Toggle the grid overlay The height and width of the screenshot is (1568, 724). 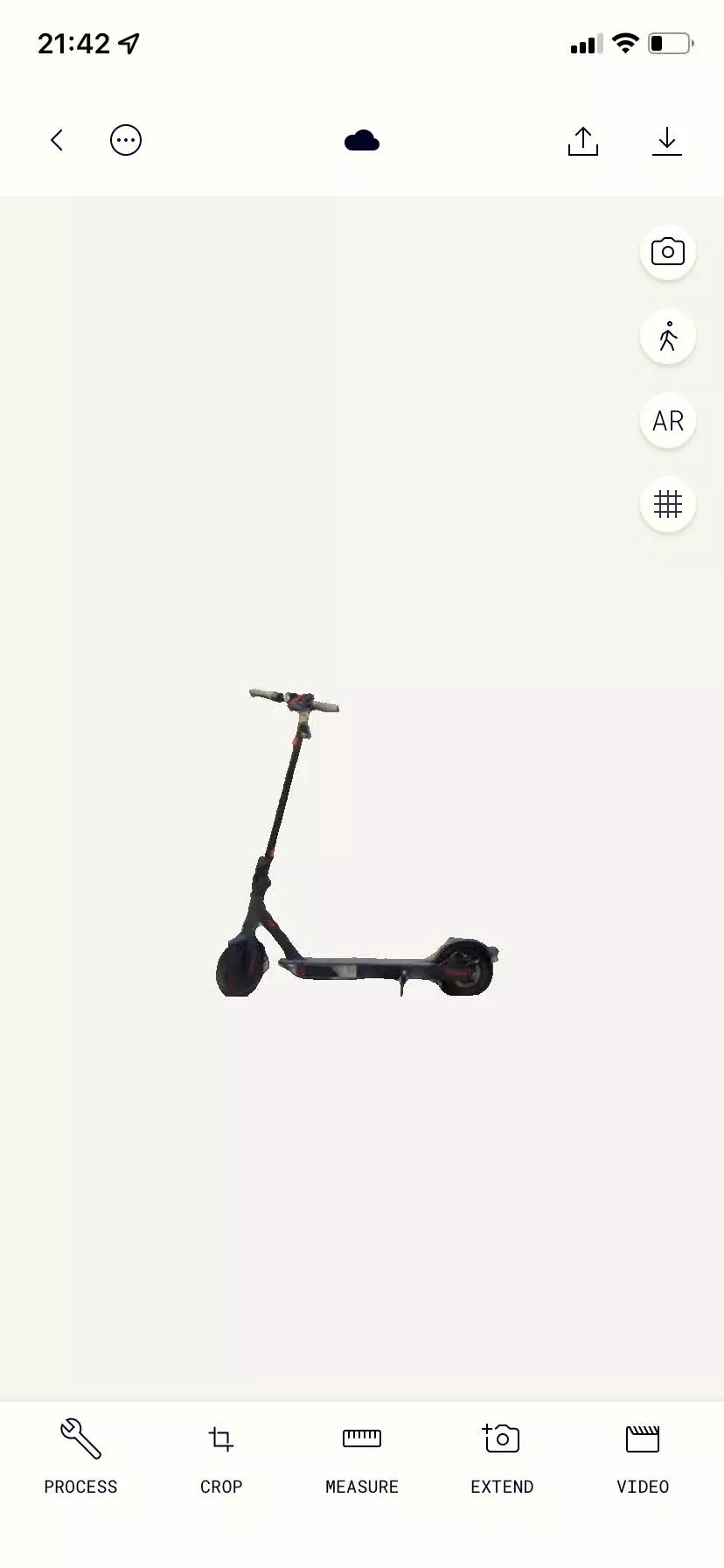click(668, 504)
